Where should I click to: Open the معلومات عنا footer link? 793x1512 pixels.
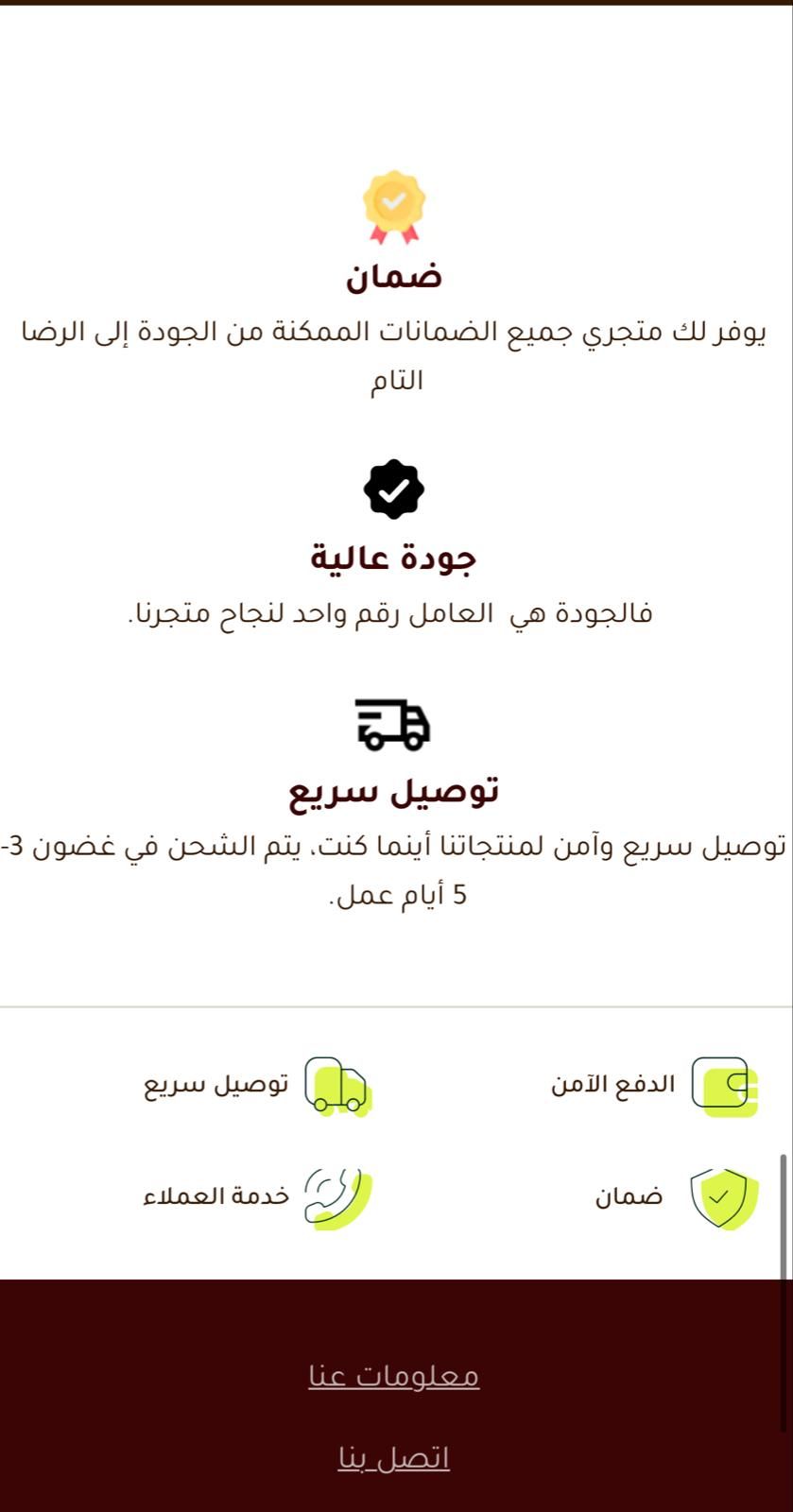pyautogui.click(x=393, y=1375)
